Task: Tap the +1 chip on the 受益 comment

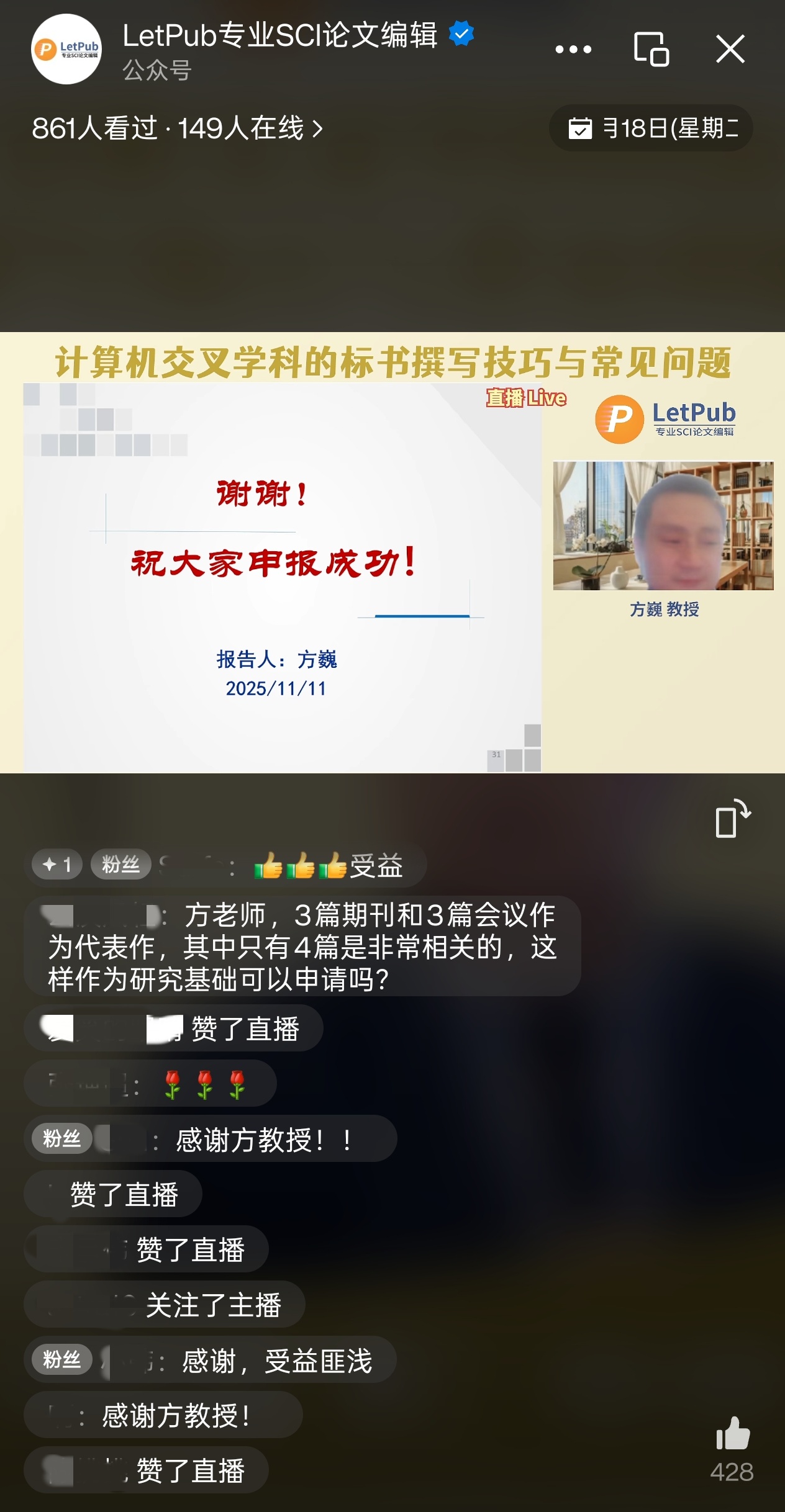Action: (57, 865)
